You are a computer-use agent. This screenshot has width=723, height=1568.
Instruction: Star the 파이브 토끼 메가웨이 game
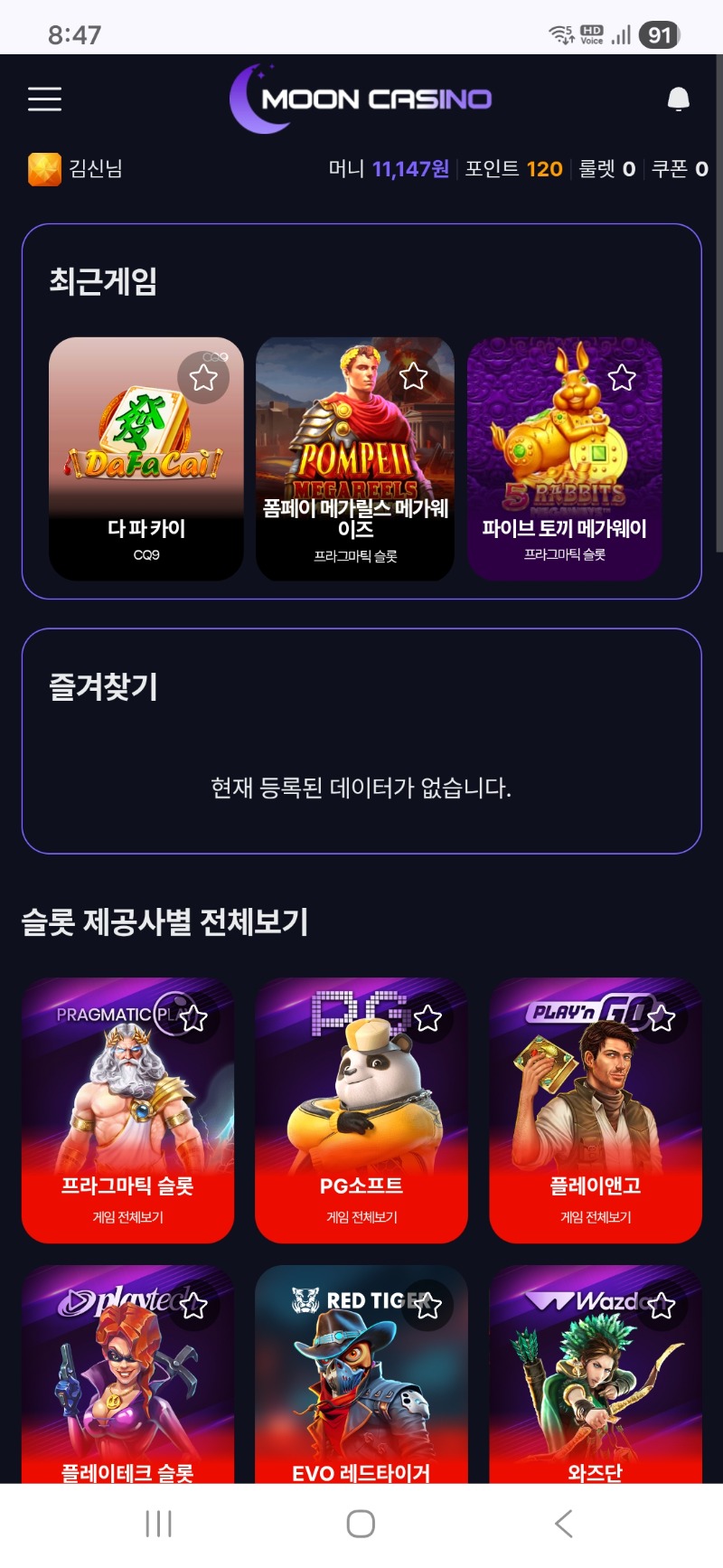point(622,377)
